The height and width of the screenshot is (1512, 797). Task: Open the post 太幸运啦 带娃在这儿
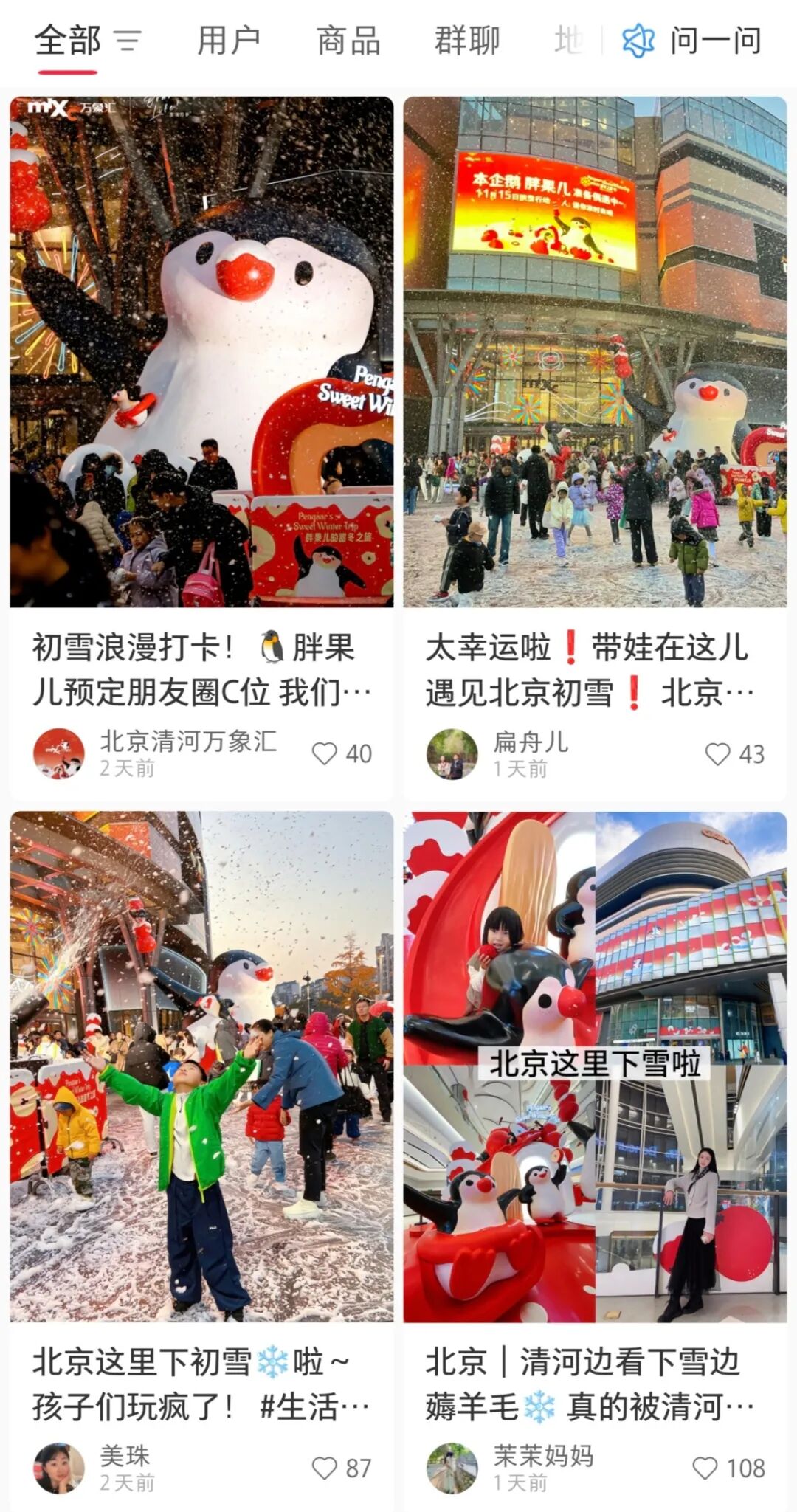pyautogui.click(x=595, y=351)
